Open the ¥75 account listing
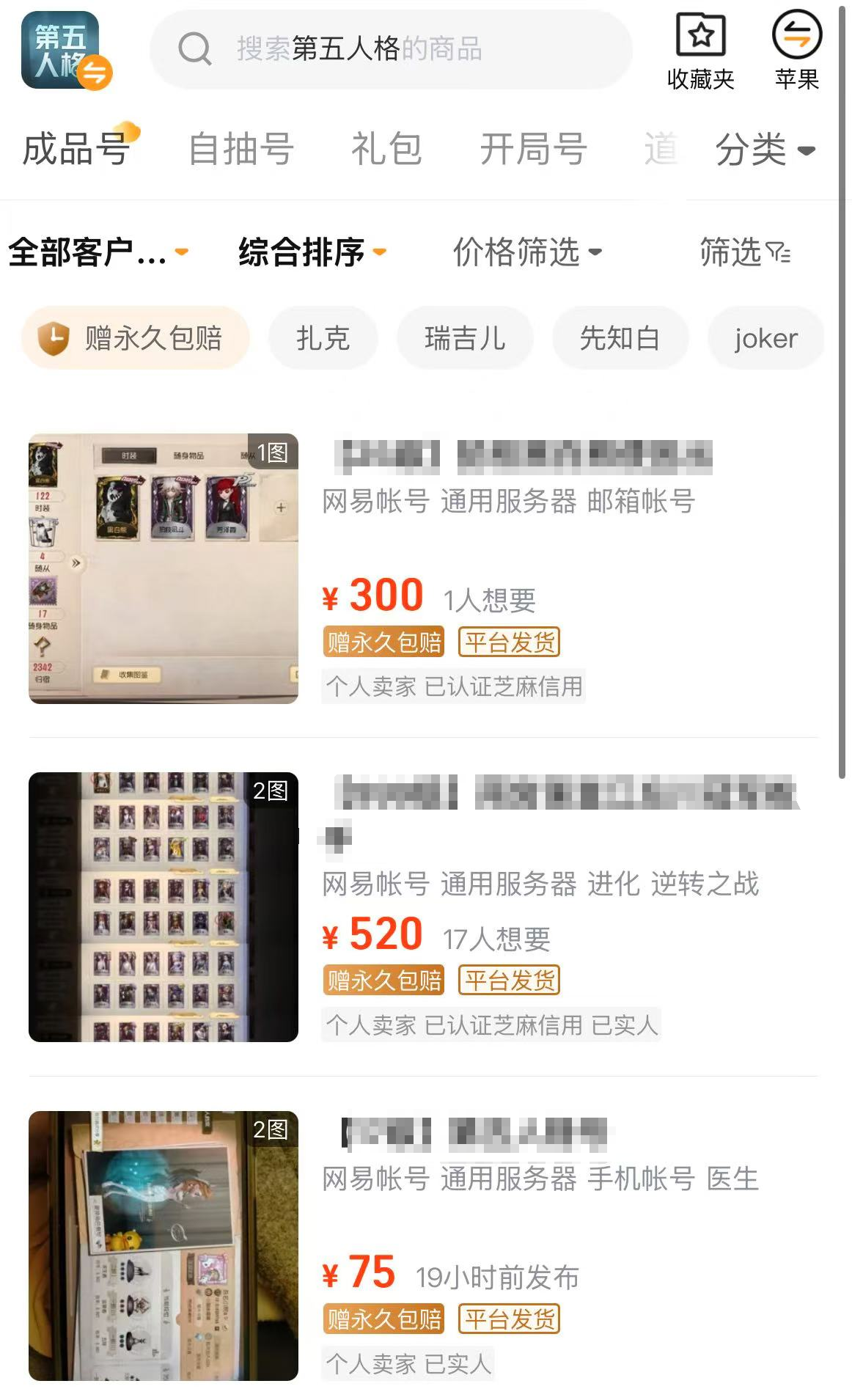The image size is (852, 1400). (422, 1245)
